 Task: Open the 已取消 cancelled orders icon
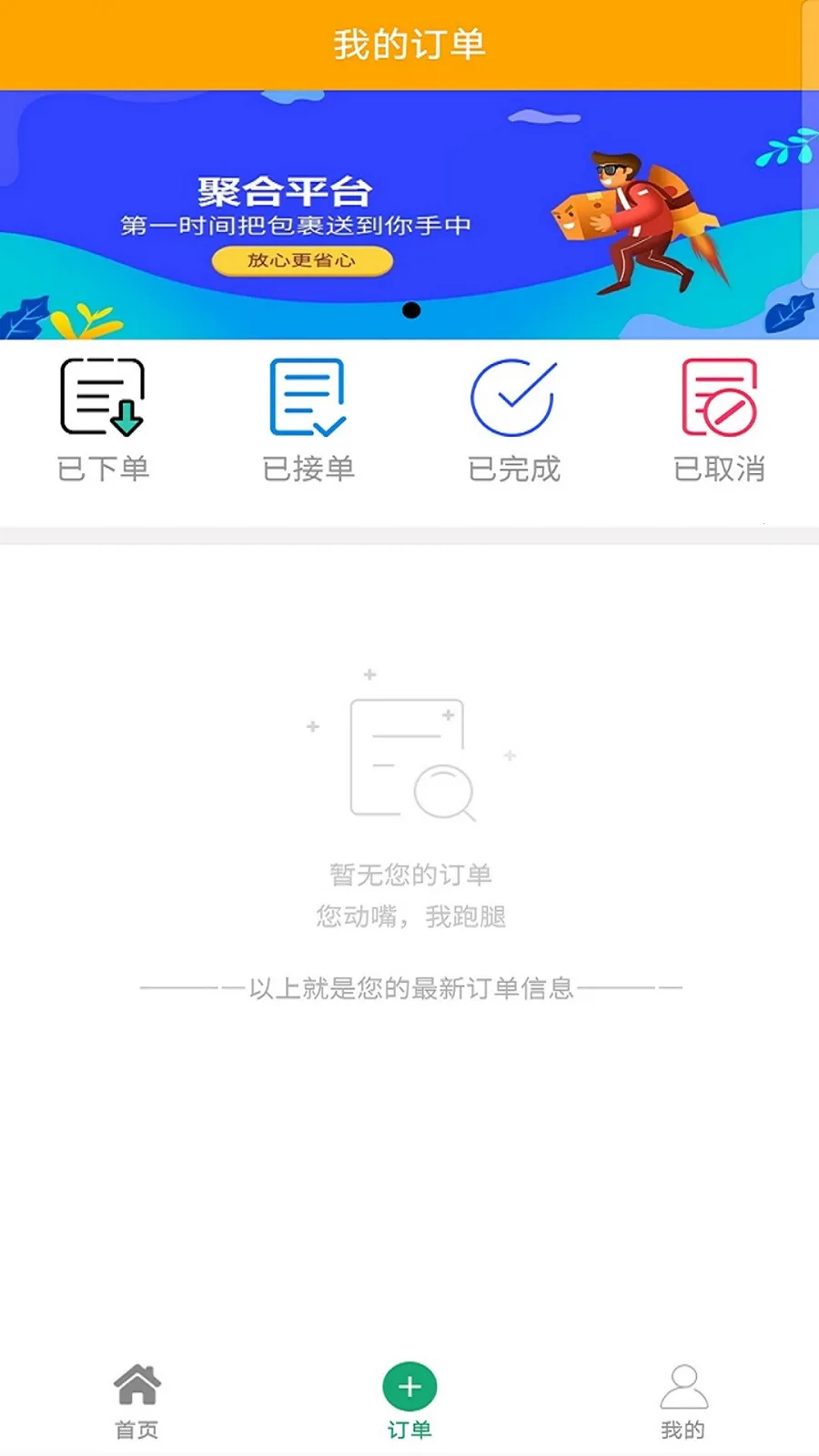[718, 399]
